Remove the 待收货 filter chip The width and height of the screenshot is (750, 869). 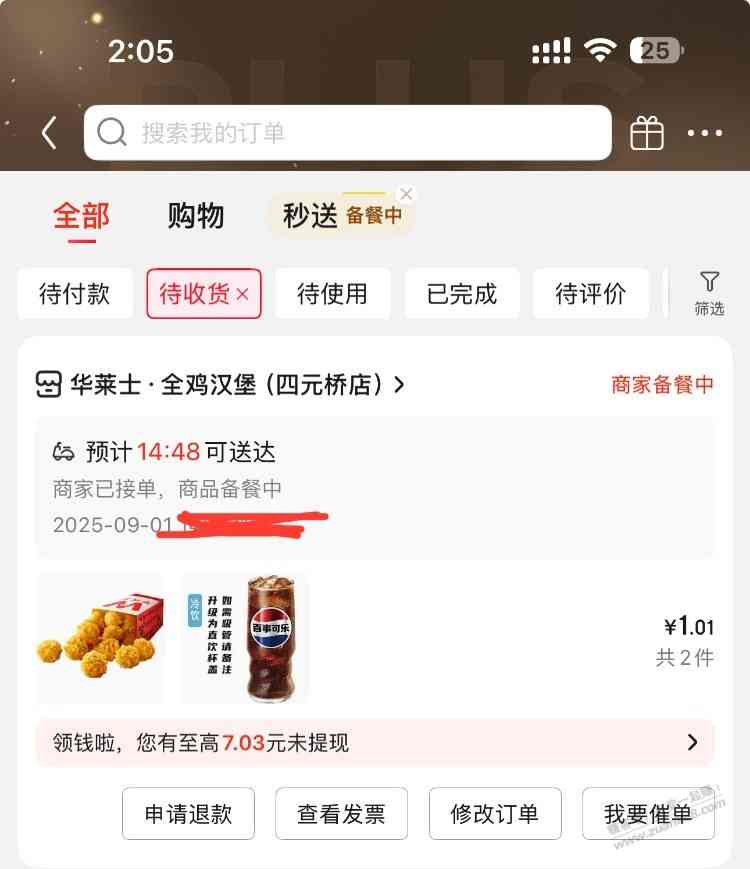coord(242,295)
